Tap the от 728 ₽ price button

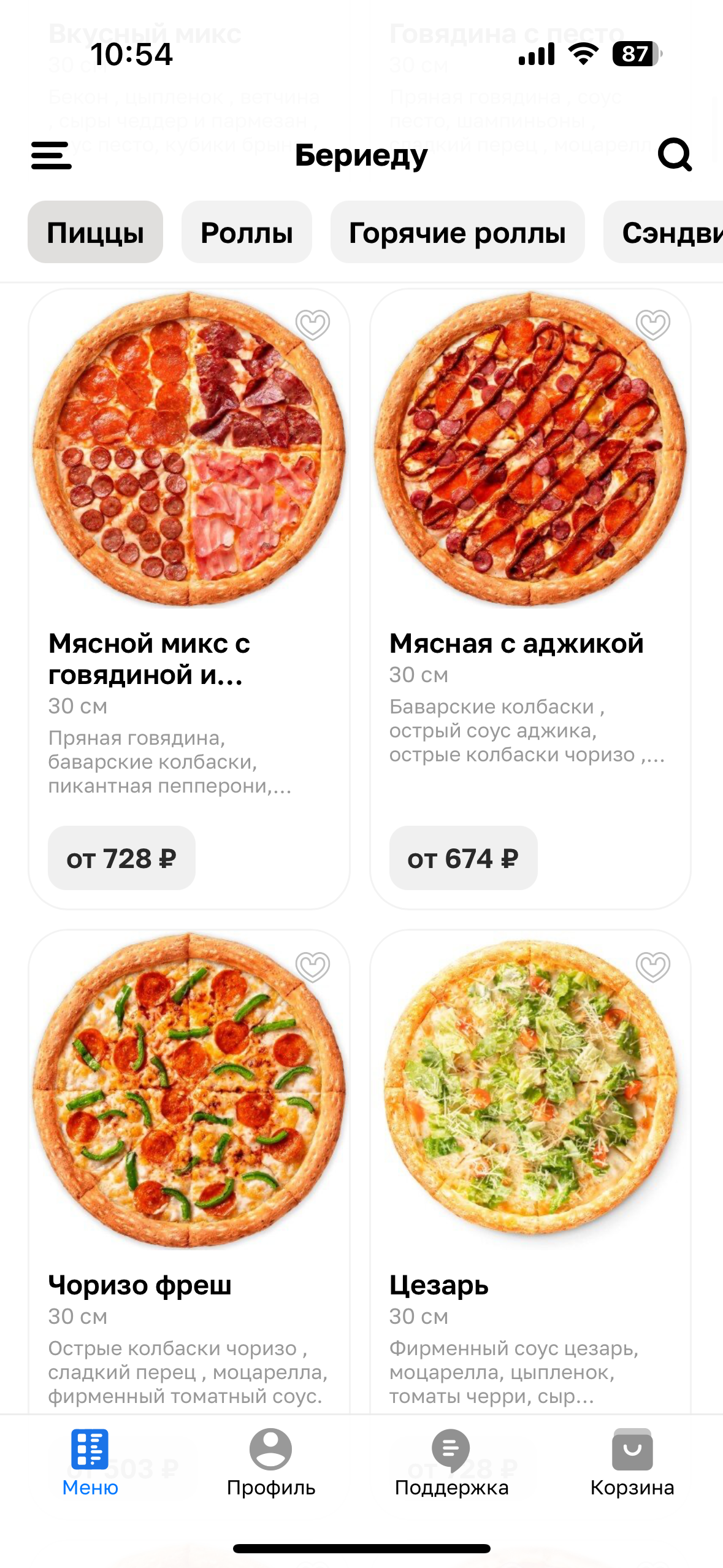121,858
